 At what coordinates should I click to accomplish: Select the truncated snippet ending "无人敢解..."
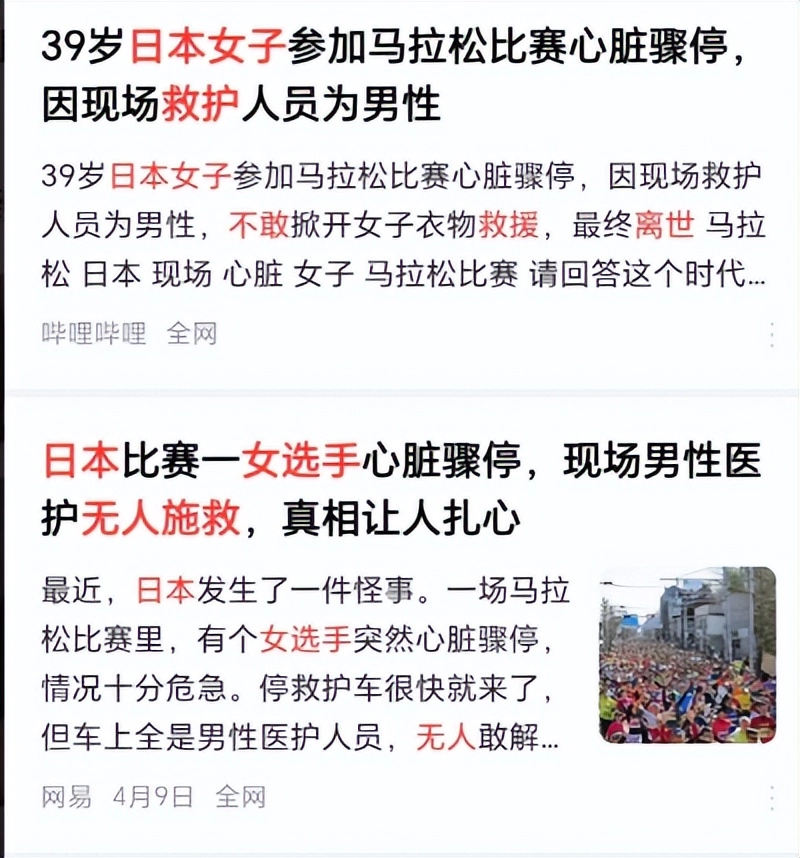[x=300, y=737]
